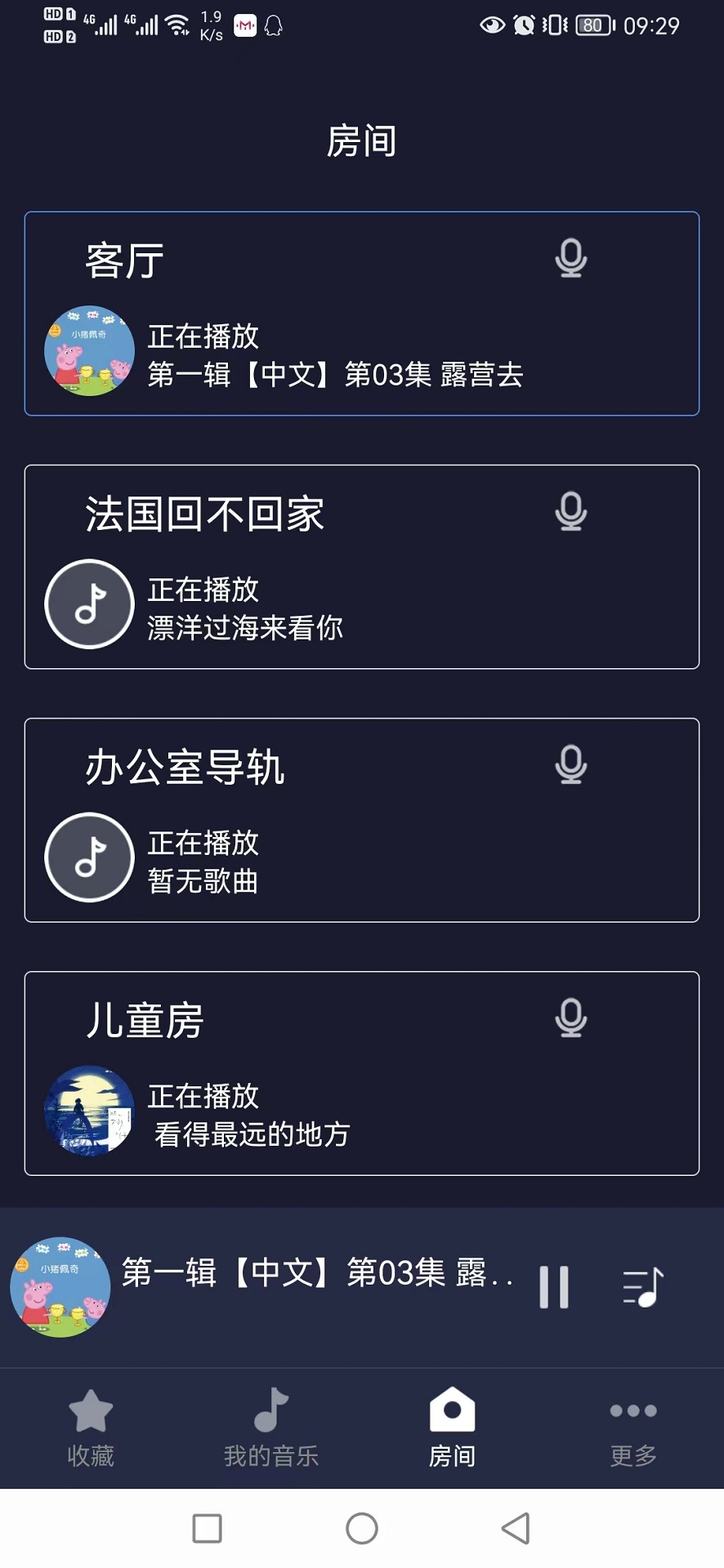
Task: Pause the currently playing track 第一辑【中文】第03集
Action: [554, 1284]
